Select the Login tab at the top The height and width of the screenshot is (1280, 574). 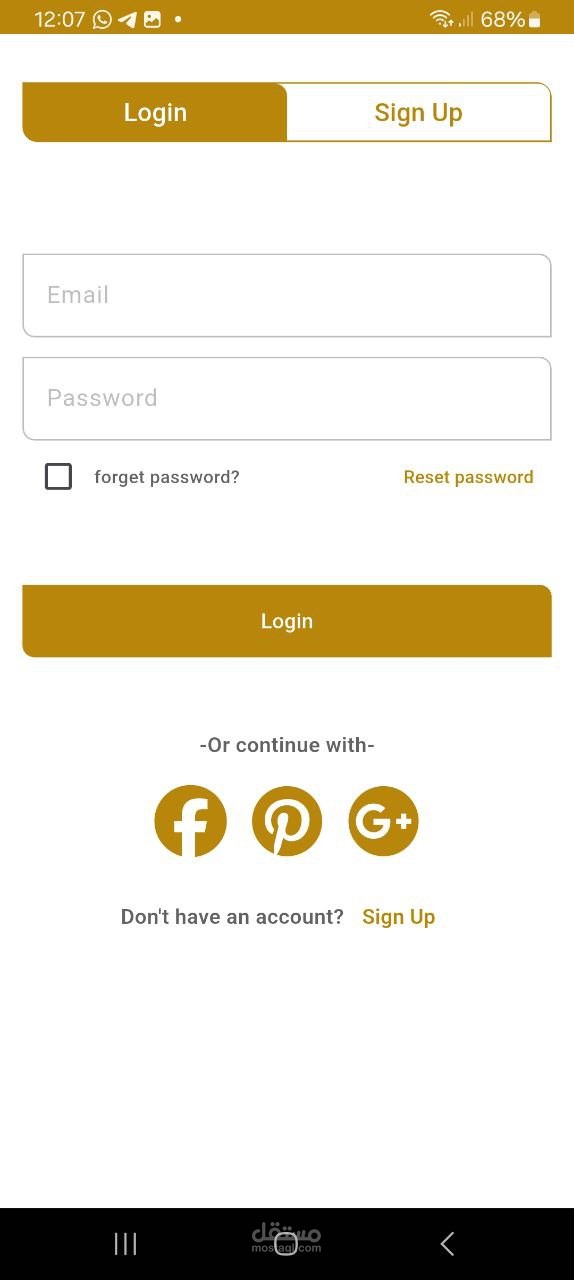click(x=155, y=112)
